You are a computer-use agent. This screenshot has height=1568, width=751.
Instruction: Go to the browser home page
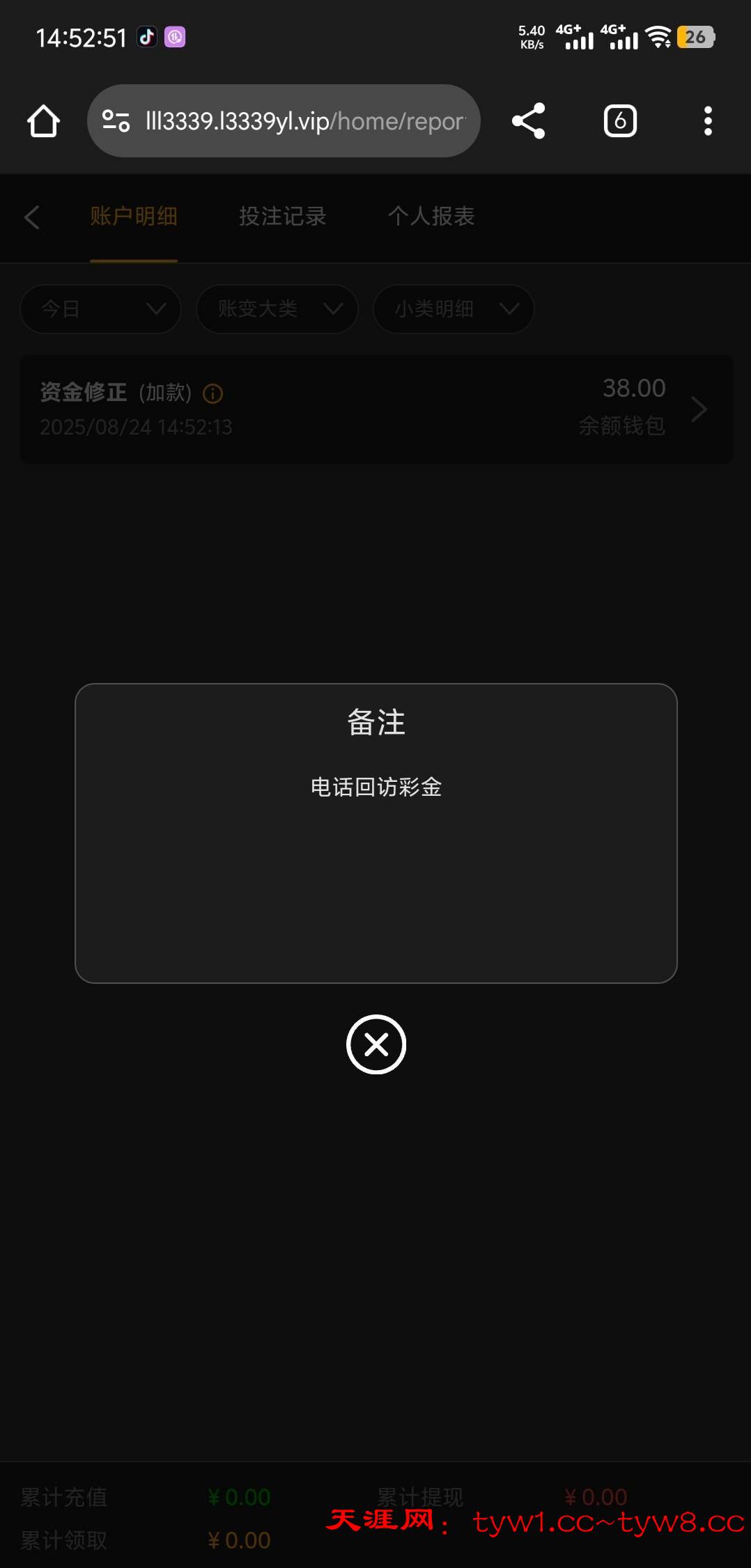pos(43,121)
